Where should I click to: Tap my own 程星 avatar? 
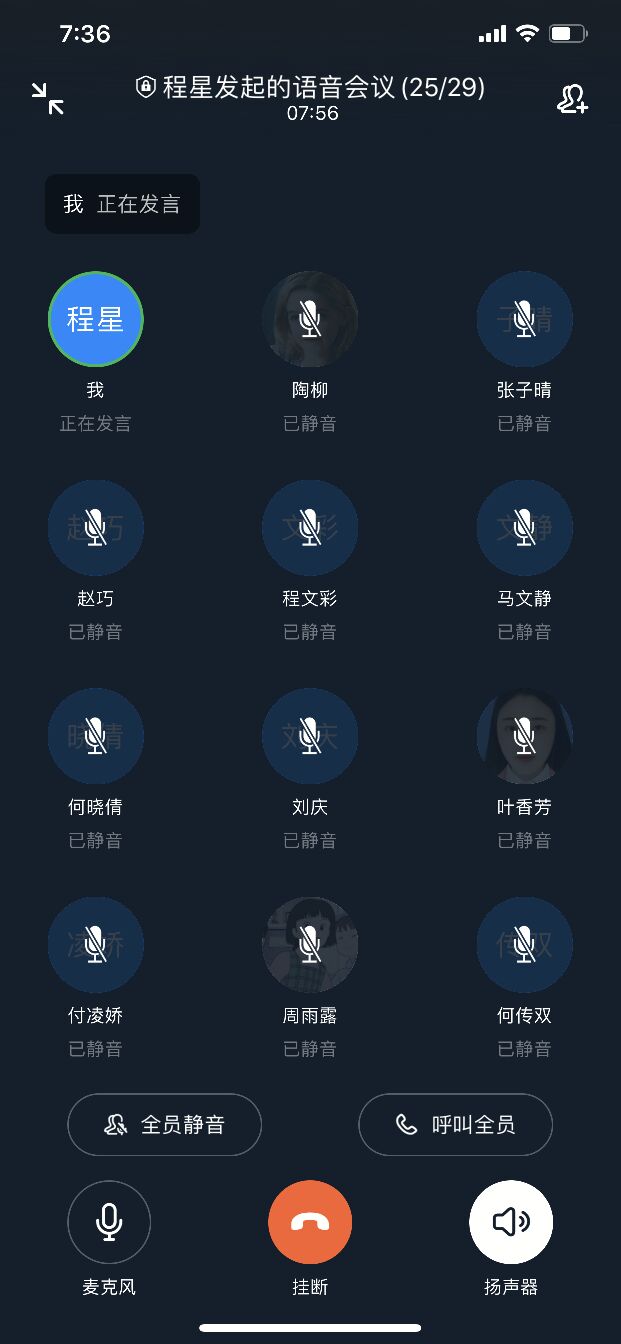(96, 319)
